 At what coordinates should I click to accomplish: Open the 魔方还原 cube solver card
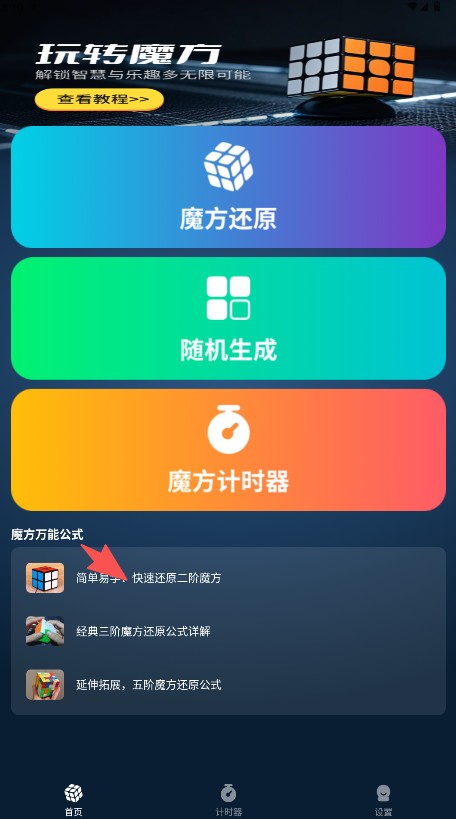(x=228, y=187)
